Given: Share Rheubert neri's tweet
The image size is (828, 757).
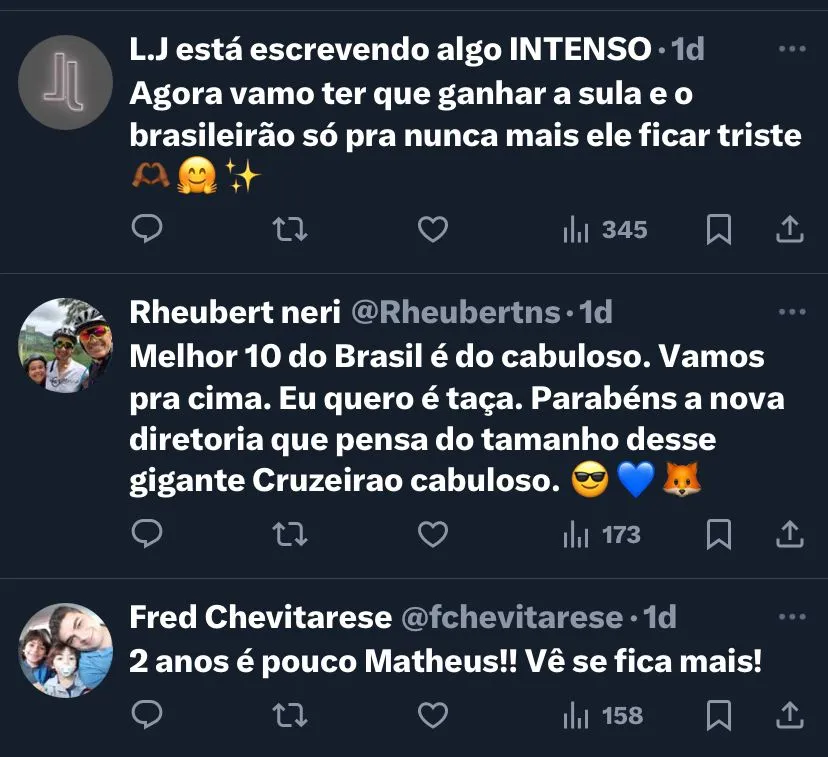Looking at the screenshot, I should pyautogui.click(x=790, y=535).
